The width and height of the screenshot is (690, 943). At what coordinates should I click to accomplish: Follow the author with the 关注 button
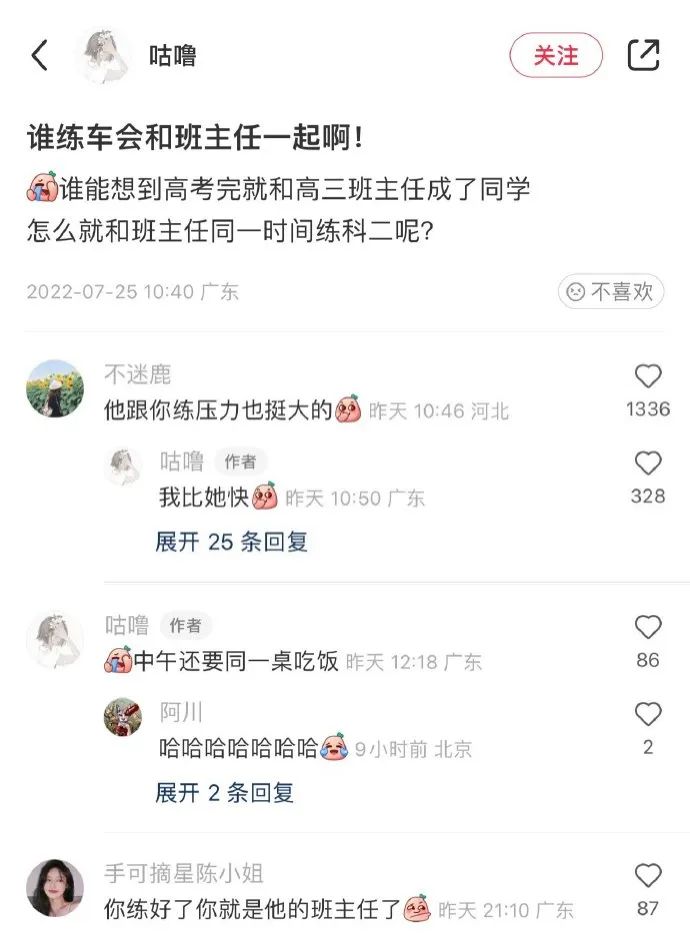coord(556,55)
